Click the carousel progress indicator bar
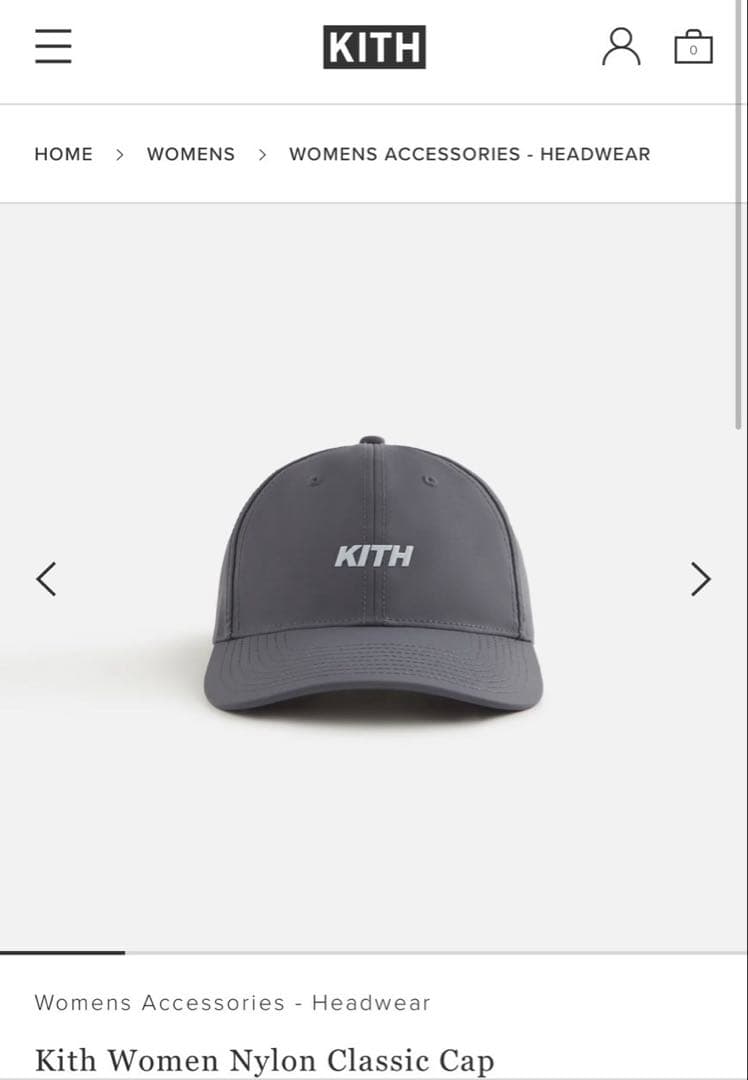This screenshot has width=748, height=1080. 60,953
